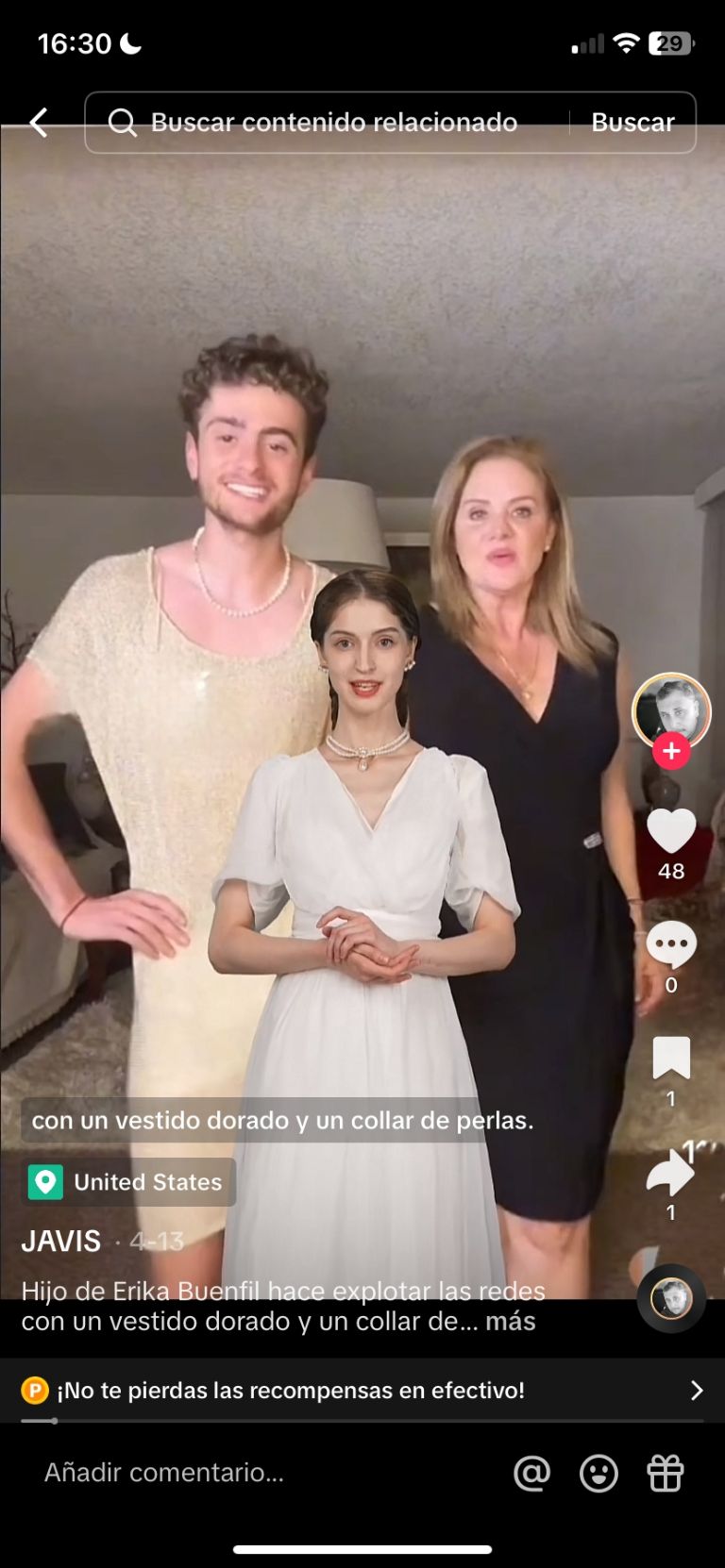Open the creator's profile picture
The image size is (725, 1568).
671,711
